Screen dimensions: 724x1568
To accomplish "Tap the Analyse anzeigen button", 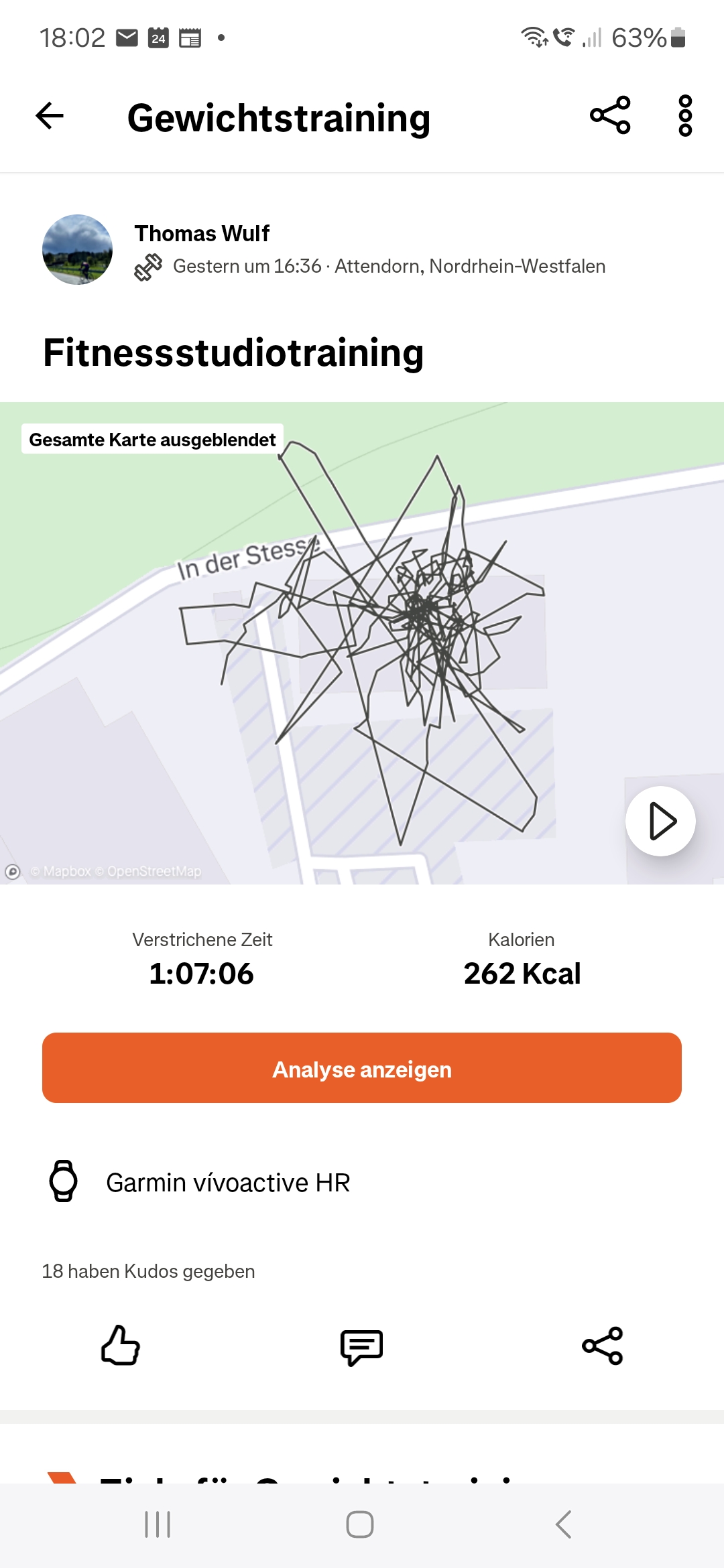I will click(x=362, y=1068).
